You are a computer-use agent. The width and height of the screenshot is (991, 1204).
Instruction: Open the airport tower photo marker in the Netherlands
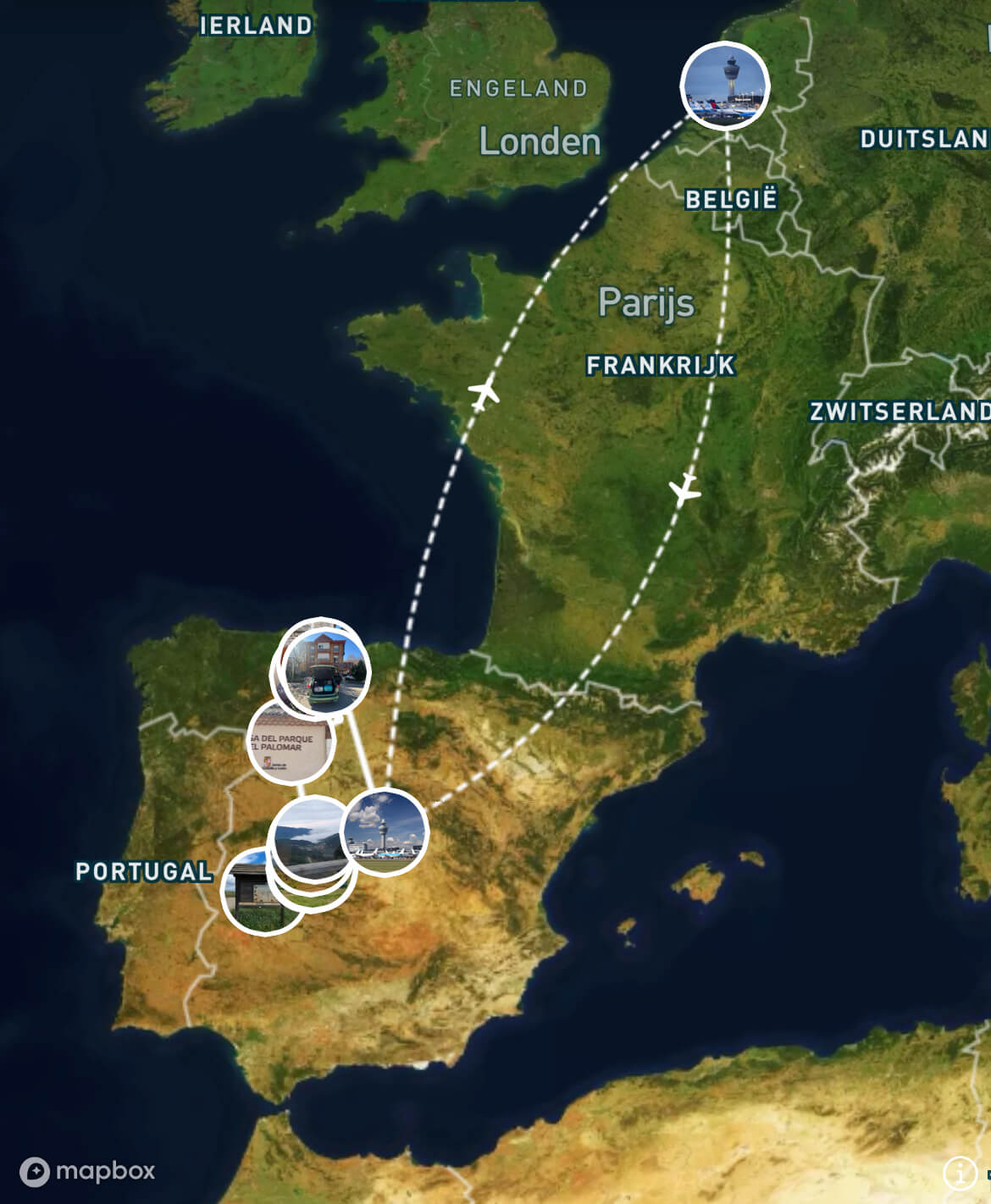724,86
